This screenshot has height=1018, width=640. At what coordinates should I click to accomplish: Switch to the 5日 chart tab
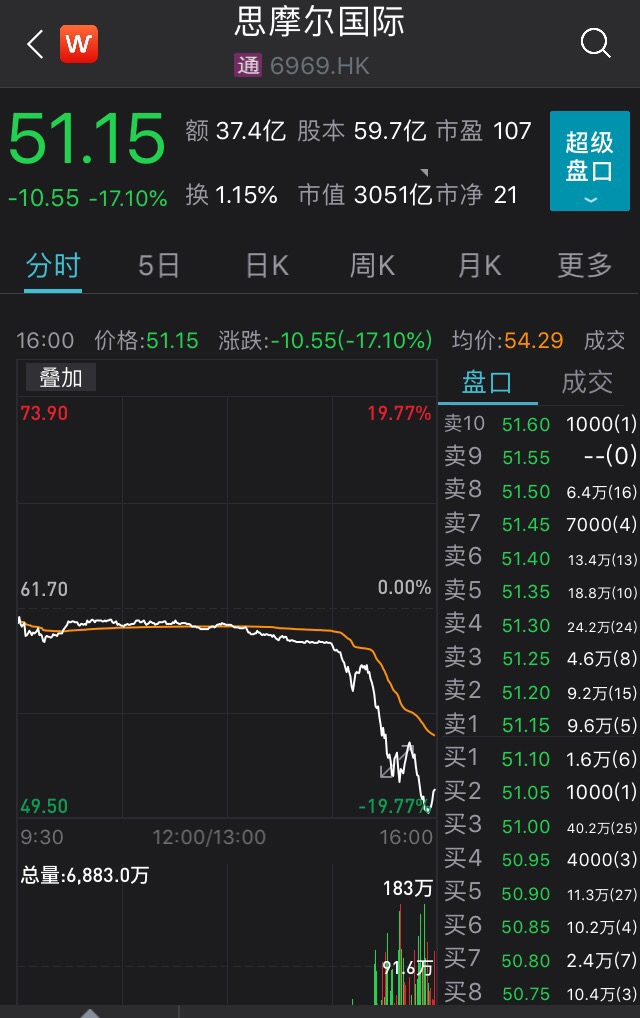click(159, 265)
